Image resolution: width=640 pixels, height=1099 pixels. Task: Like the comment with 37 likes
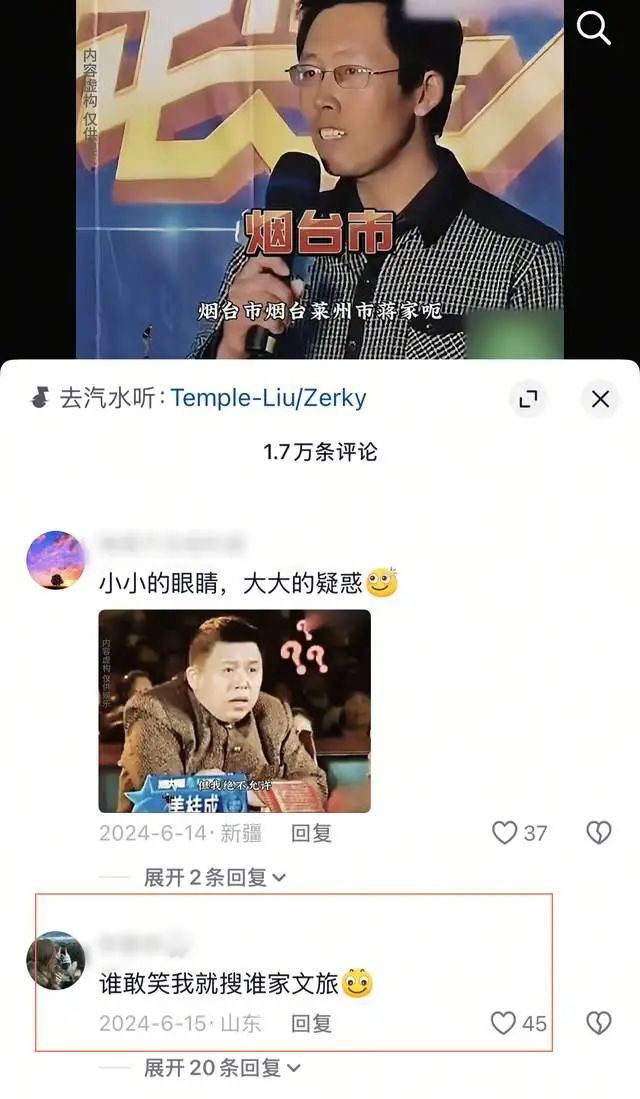(505, 833)
